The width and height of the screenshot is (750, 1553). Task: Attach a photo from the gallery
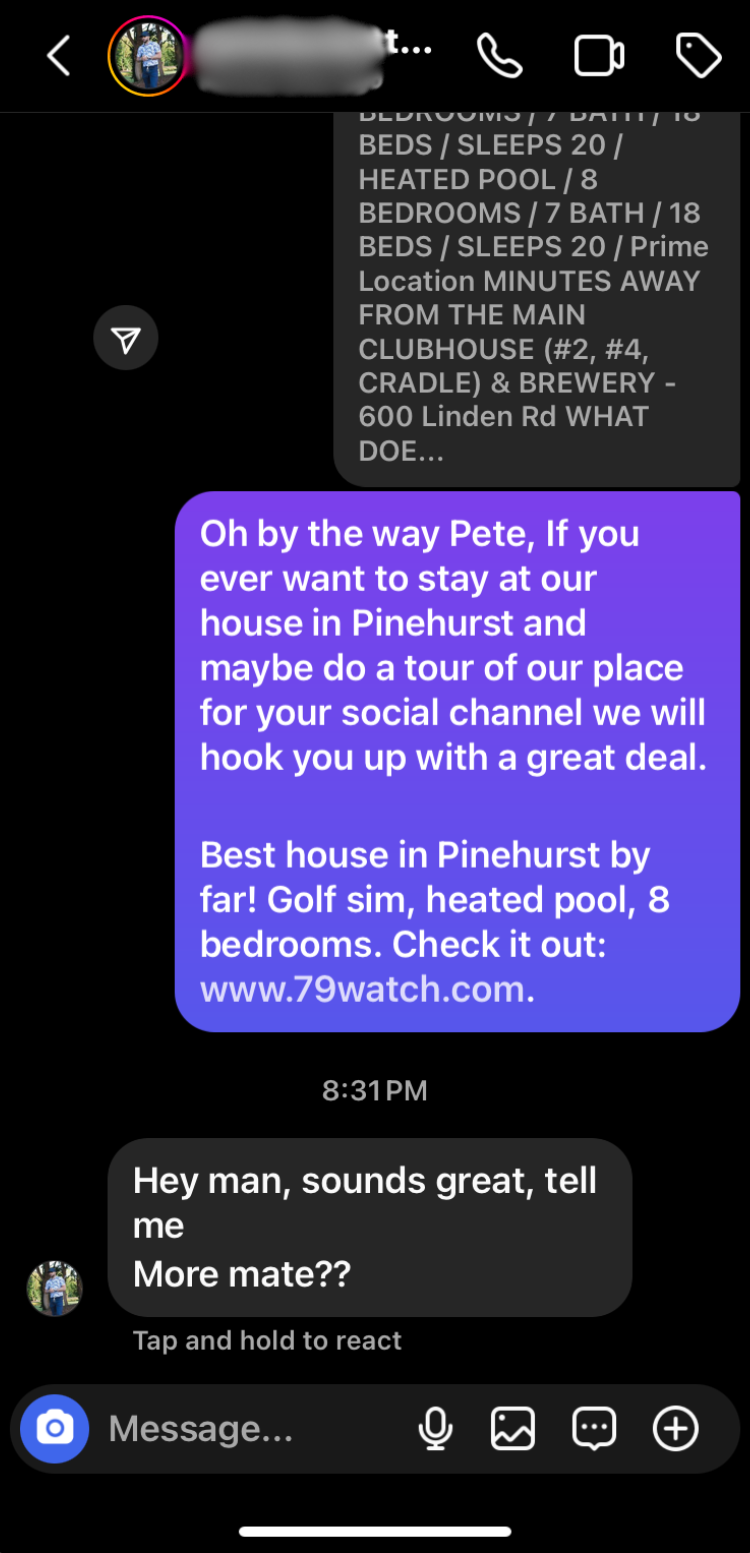click(x=513, y=1429)
